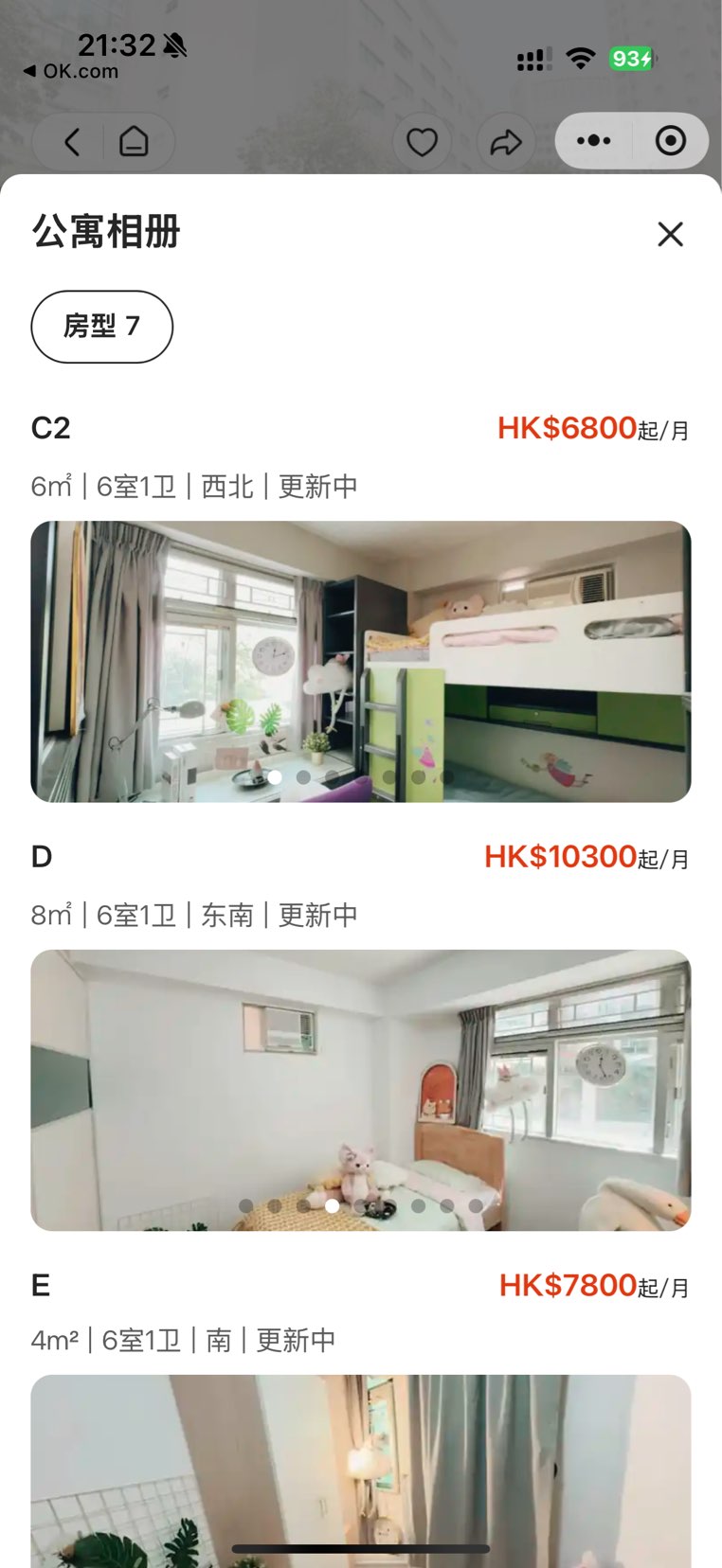Share the listing via the share arrow icon
Viewport: 722px width, 1568px height.
coord(507,140)
